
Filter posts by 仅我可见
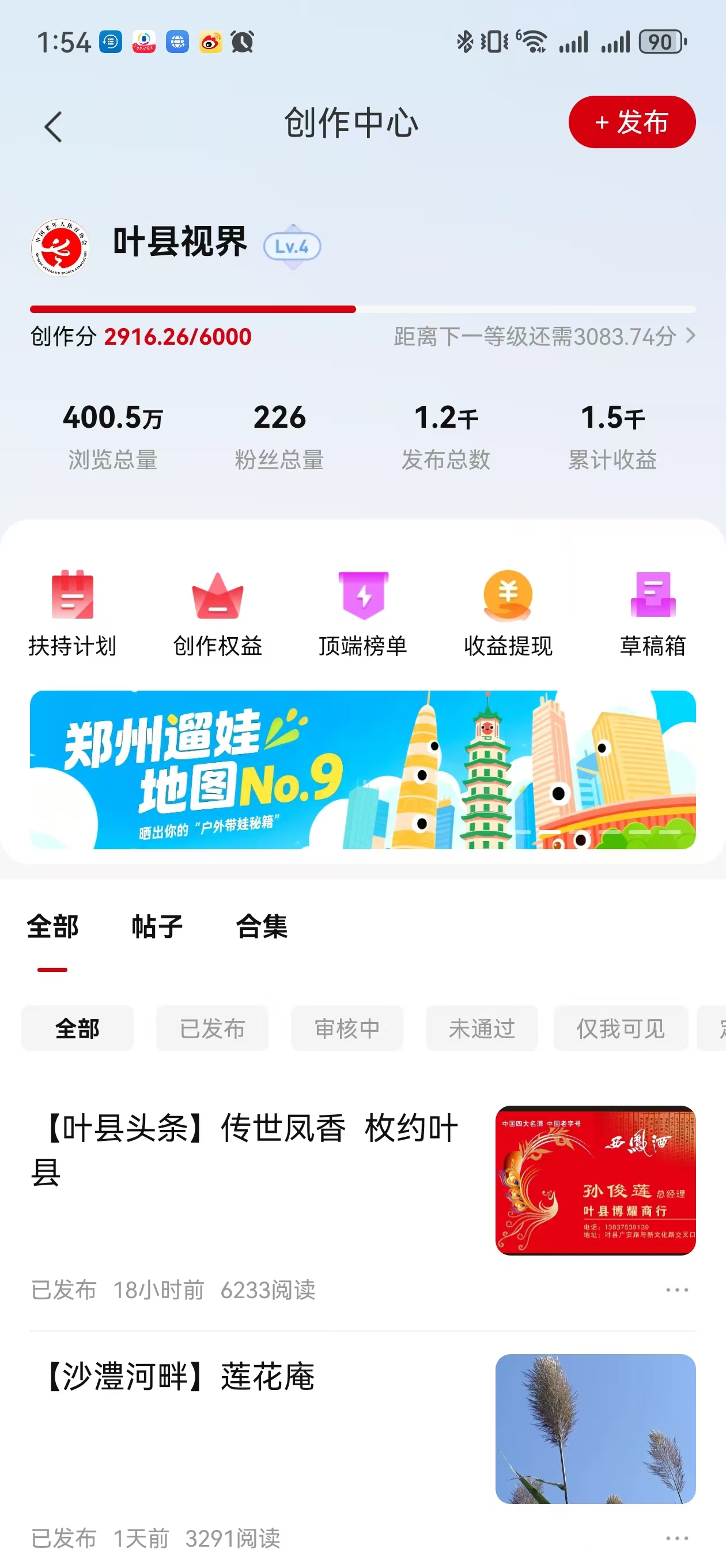point(620,1028)
